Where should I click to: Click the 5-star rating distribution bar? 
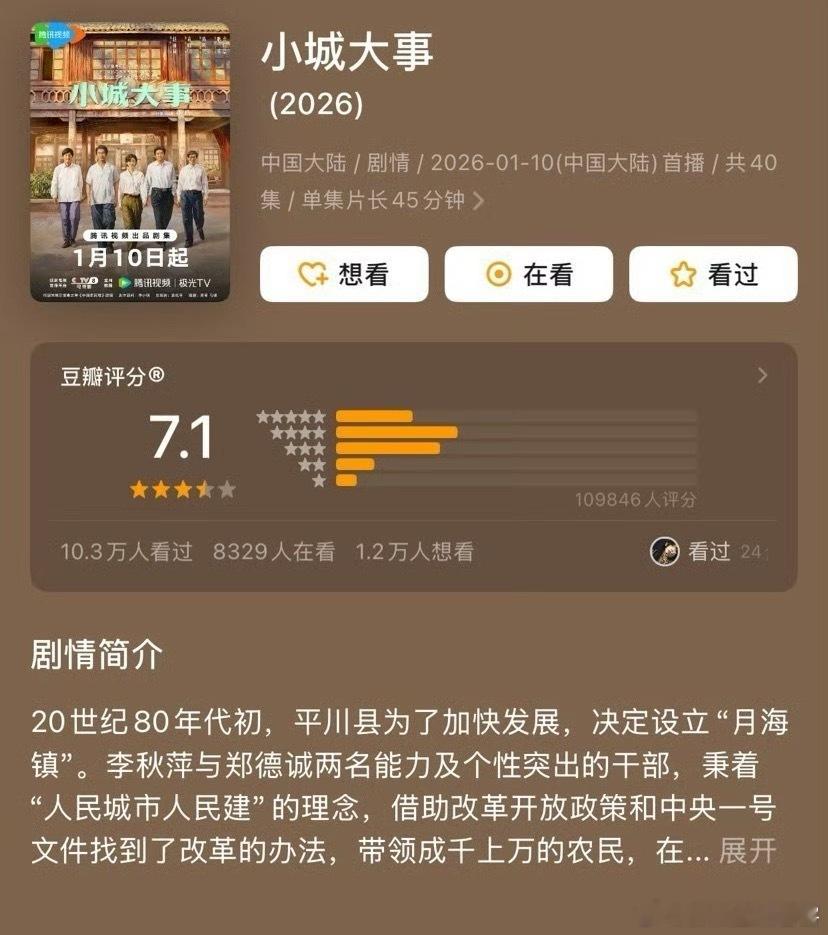click(375, 413)
